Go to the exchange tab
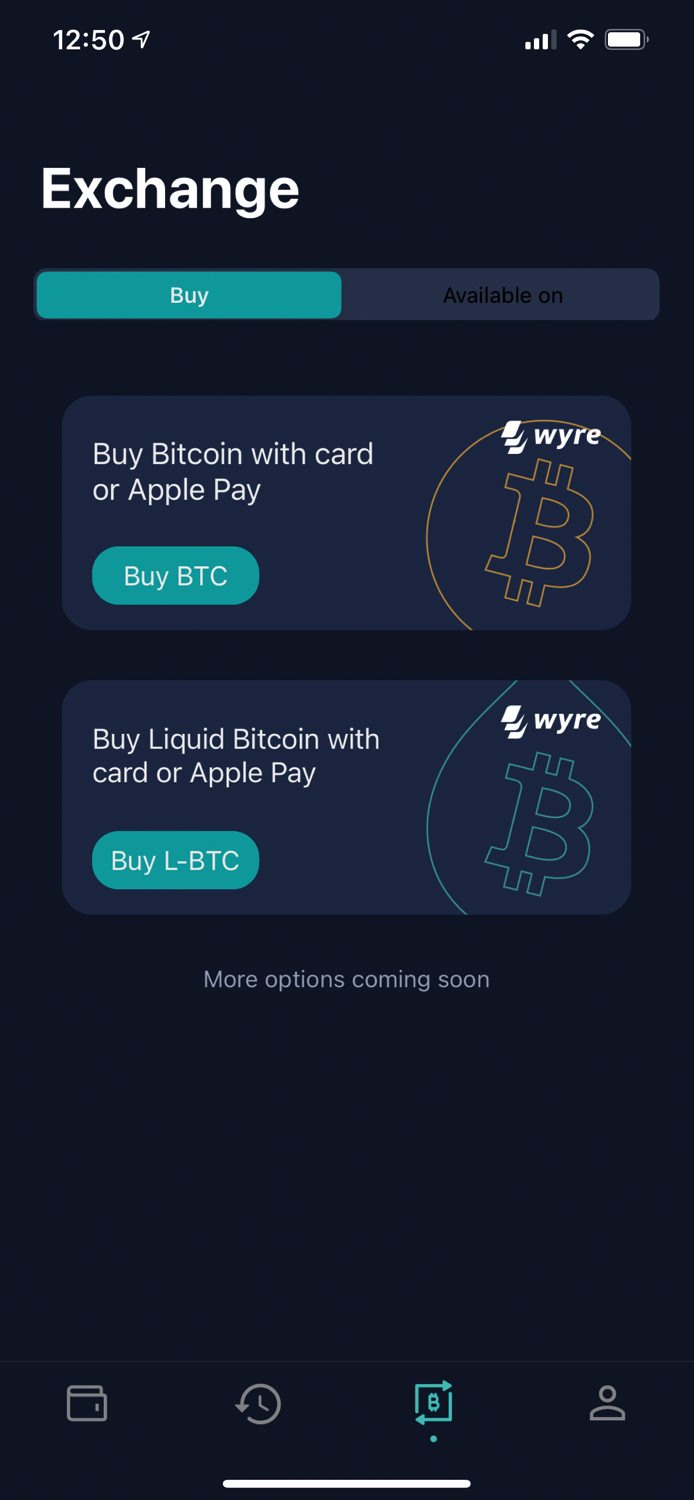 (x=433, y=1403)
